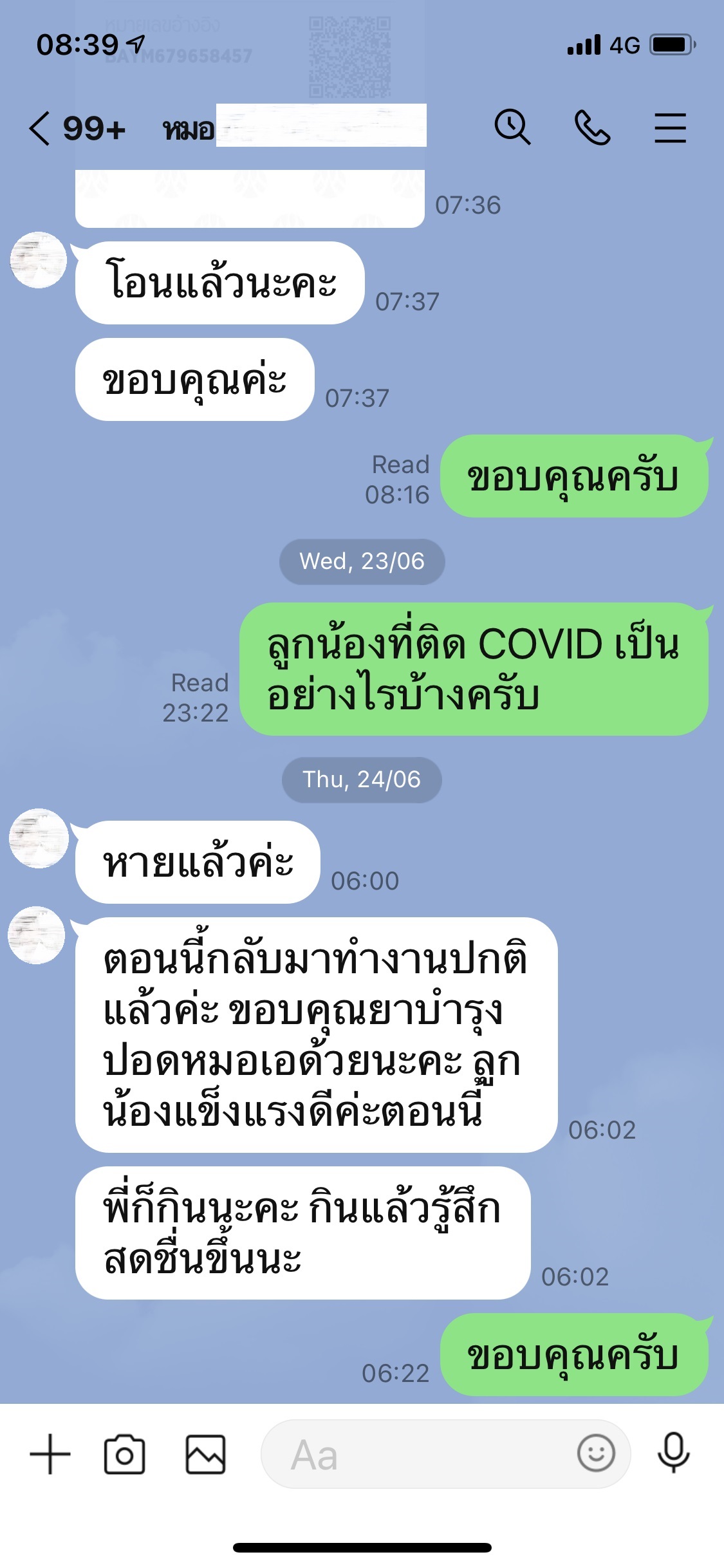Viewport: 724px width, 1568px height.
Task: Open the photo gallery picker
Action: click(x=205, y=1454)
